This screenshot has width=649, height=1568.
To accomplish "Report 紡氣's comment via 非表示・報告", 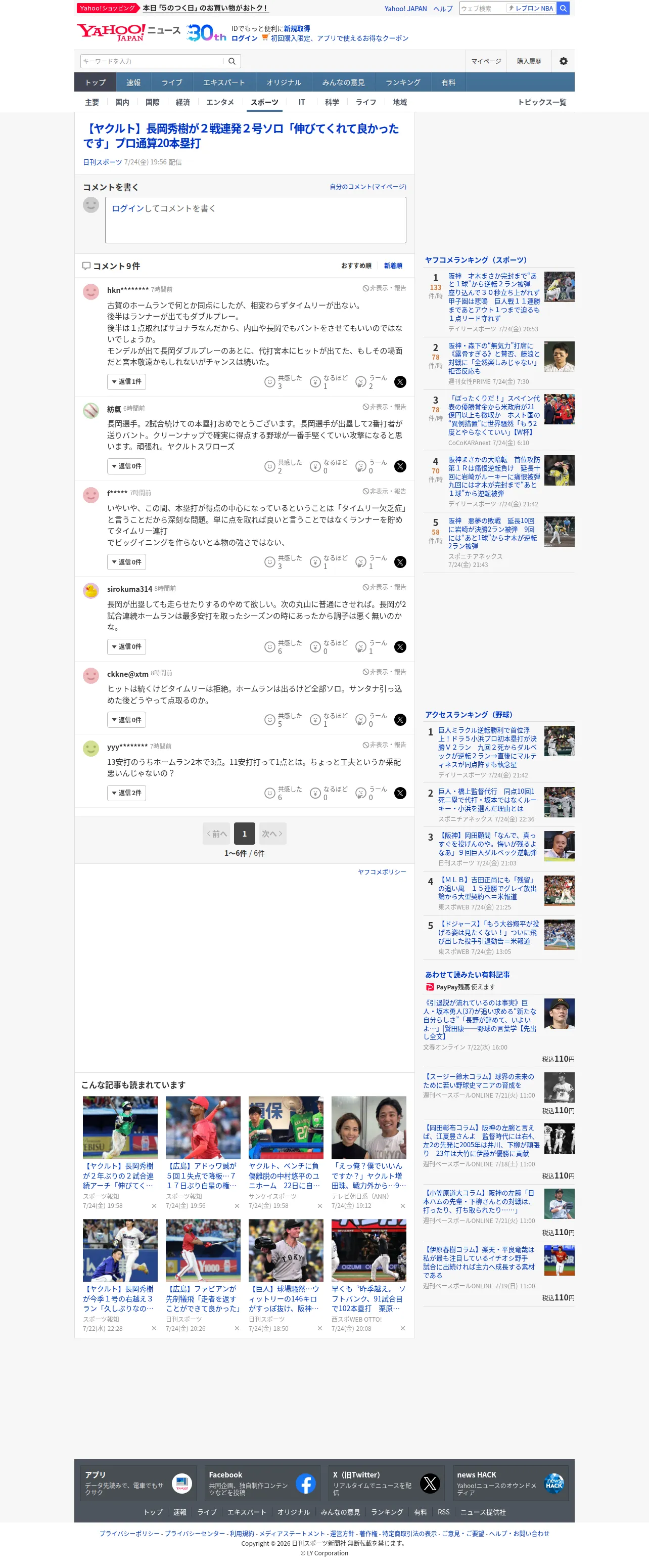I will (x=385, y=407).
